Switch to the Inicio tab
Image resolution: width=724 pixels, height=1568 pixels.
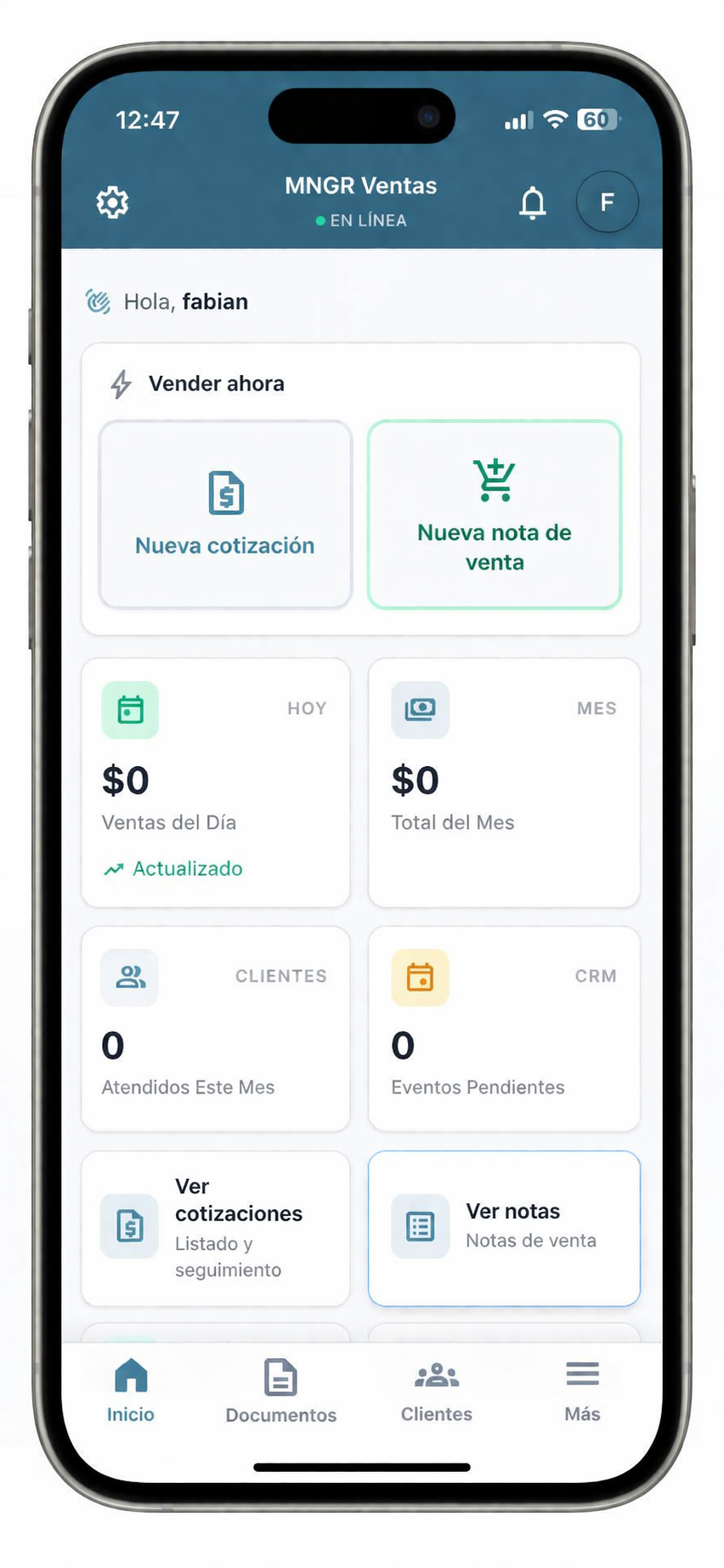coord(131,1390)
